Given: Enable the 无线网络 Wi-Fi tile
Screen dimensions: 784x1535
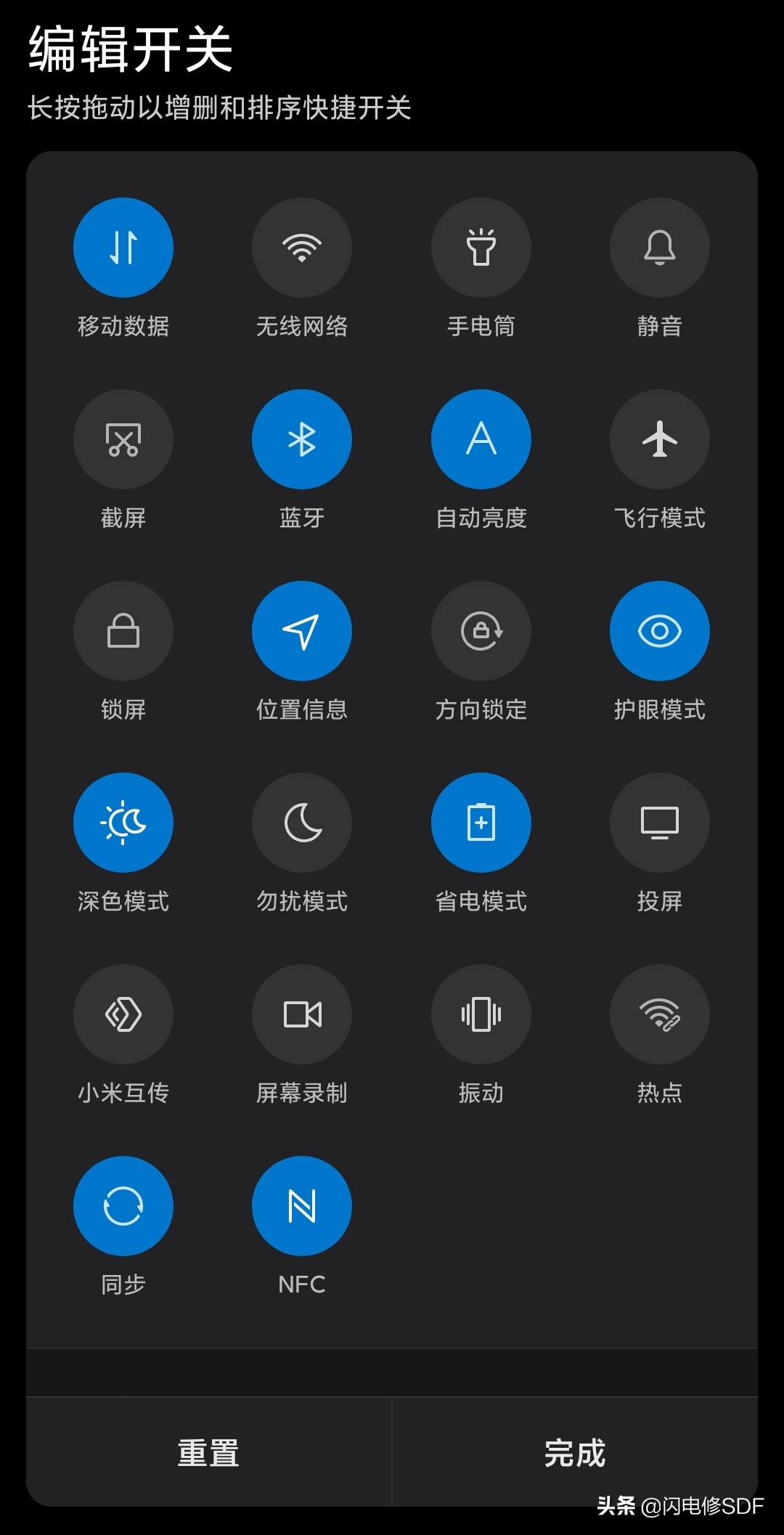Looking at the screenshot, I should pyautogui.click(x=302, y=248).
